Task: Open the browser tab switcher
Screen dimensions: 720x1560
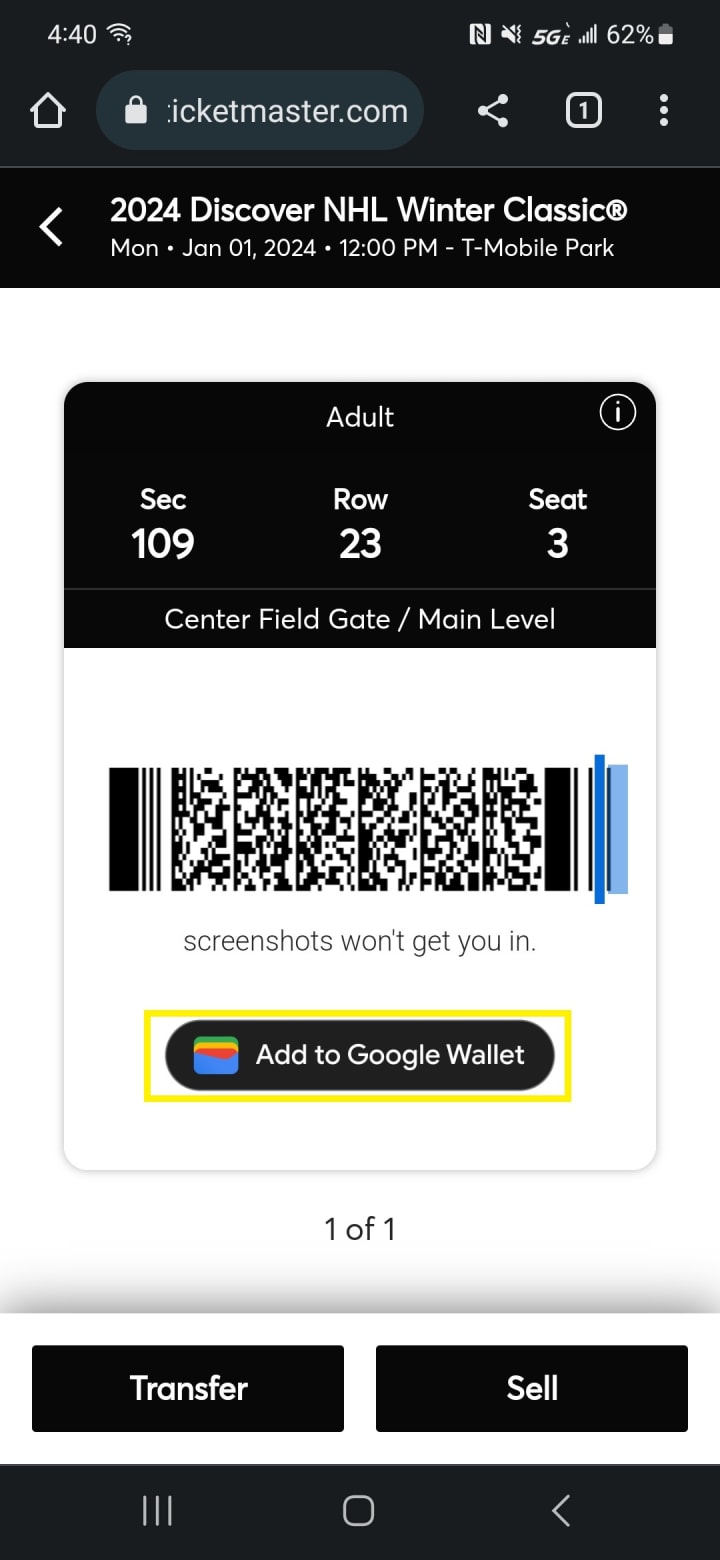Action: pyautogui.click(x=583, y=110)
